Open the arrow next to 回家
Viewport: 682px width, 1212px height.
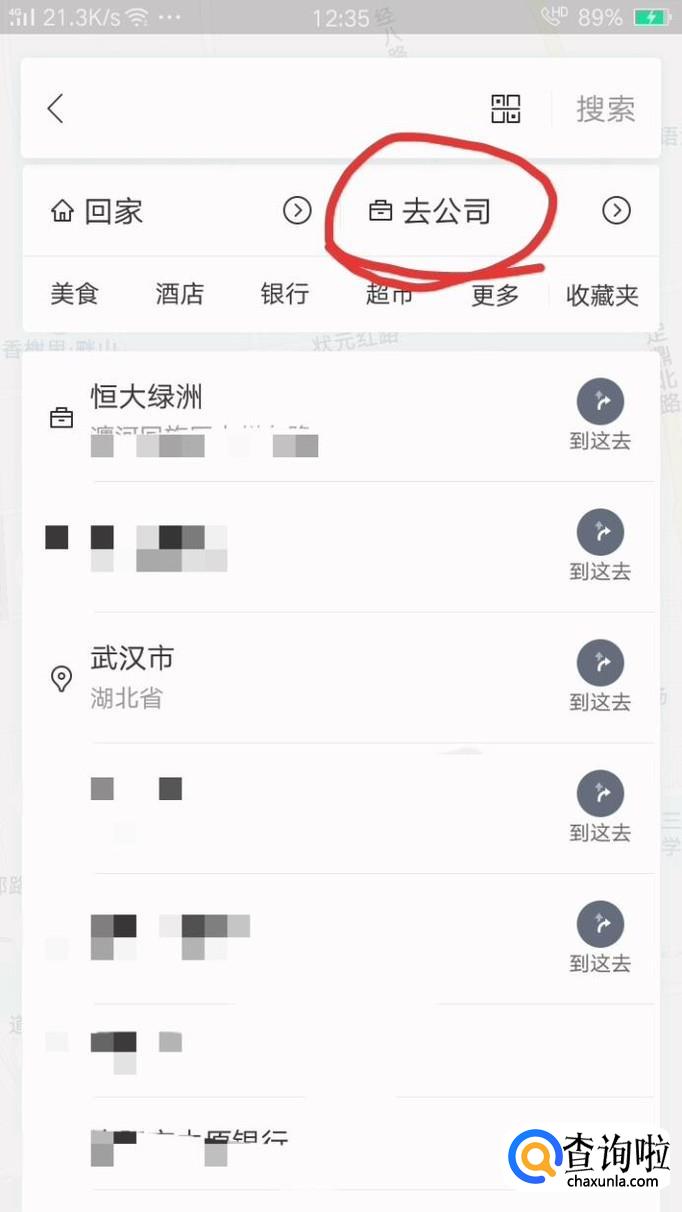tap(297, 211)
